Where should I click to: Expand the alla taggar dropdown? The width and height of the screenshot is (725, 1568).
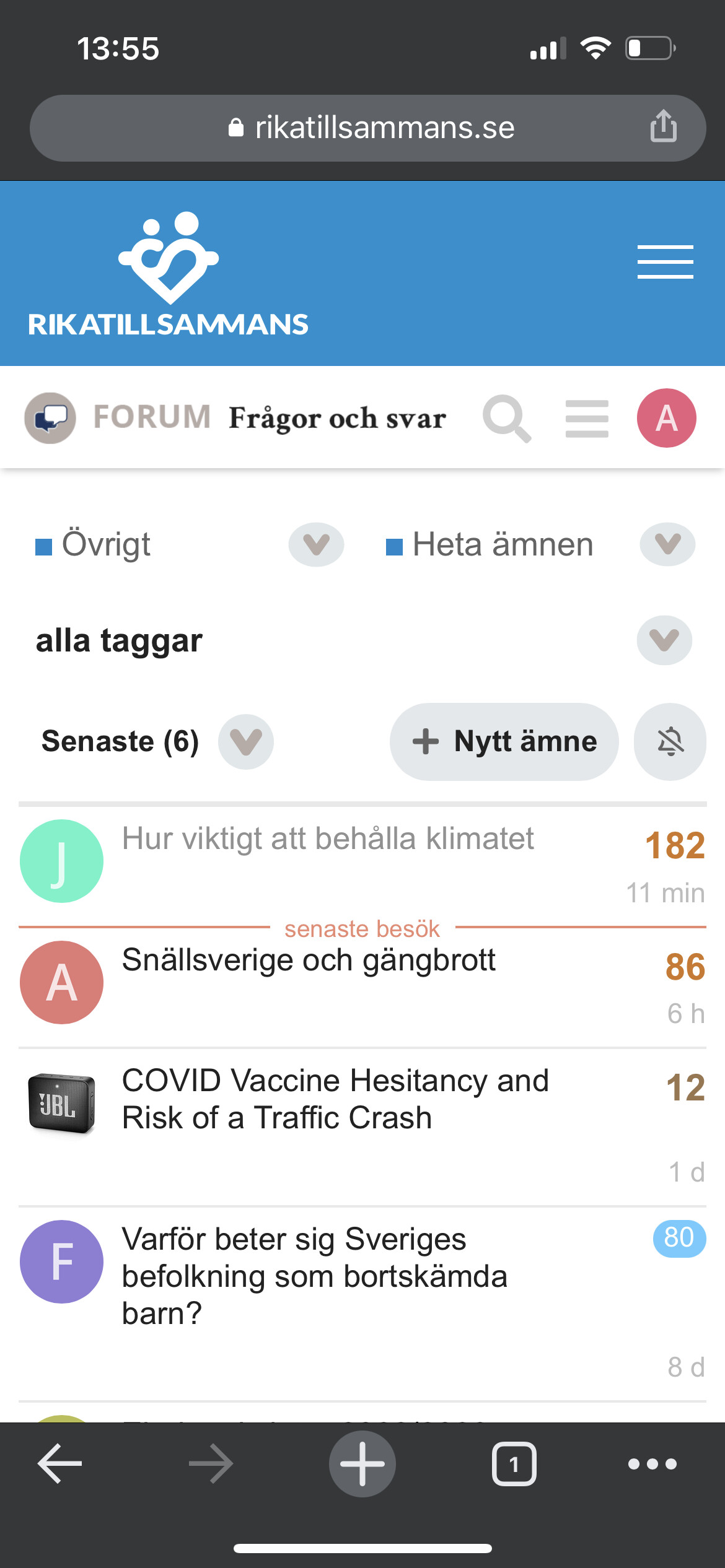(664, 640)
